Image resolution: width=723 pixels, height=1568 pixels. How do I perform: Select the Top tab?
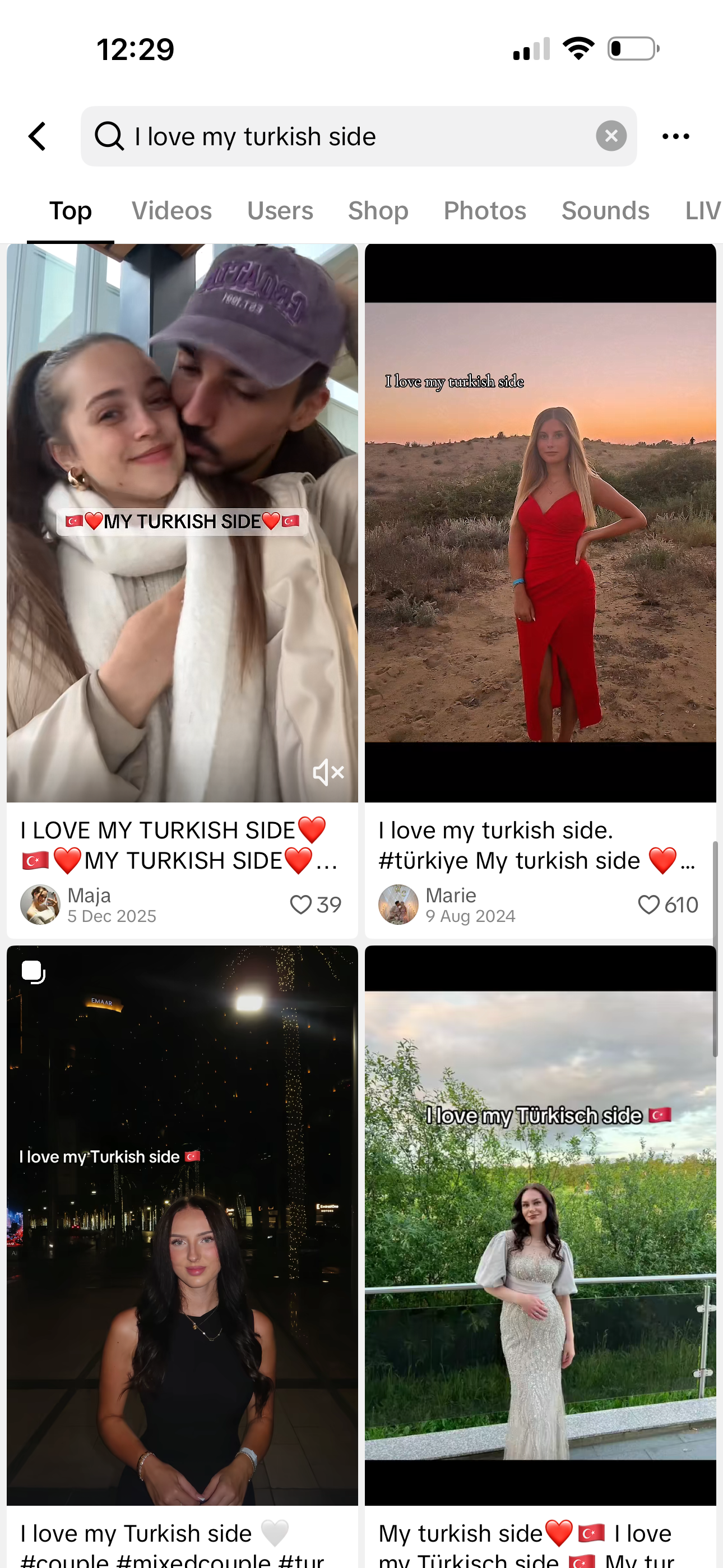71,211
